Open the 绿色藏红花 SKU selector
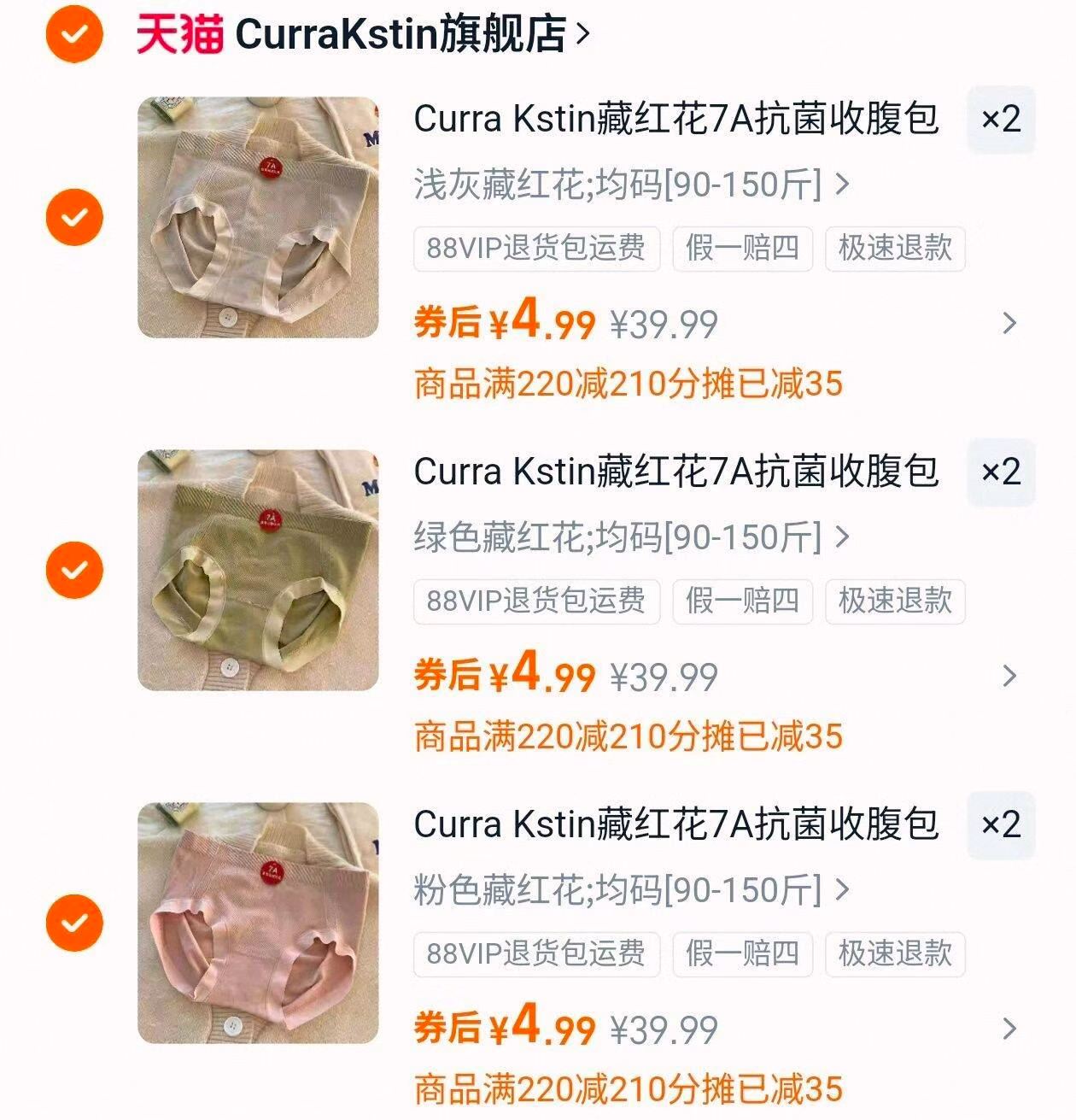Image resolution: width=1076 pixels, height=1120 pixels. (x=623, y=537)
